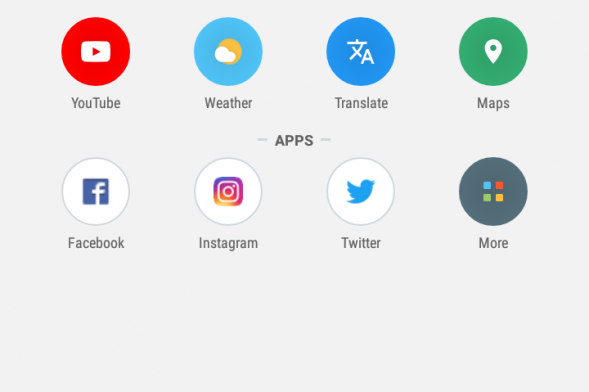Open the YouTube shortcut
Viewport: 589px width, 392px height.
[96, 51]
